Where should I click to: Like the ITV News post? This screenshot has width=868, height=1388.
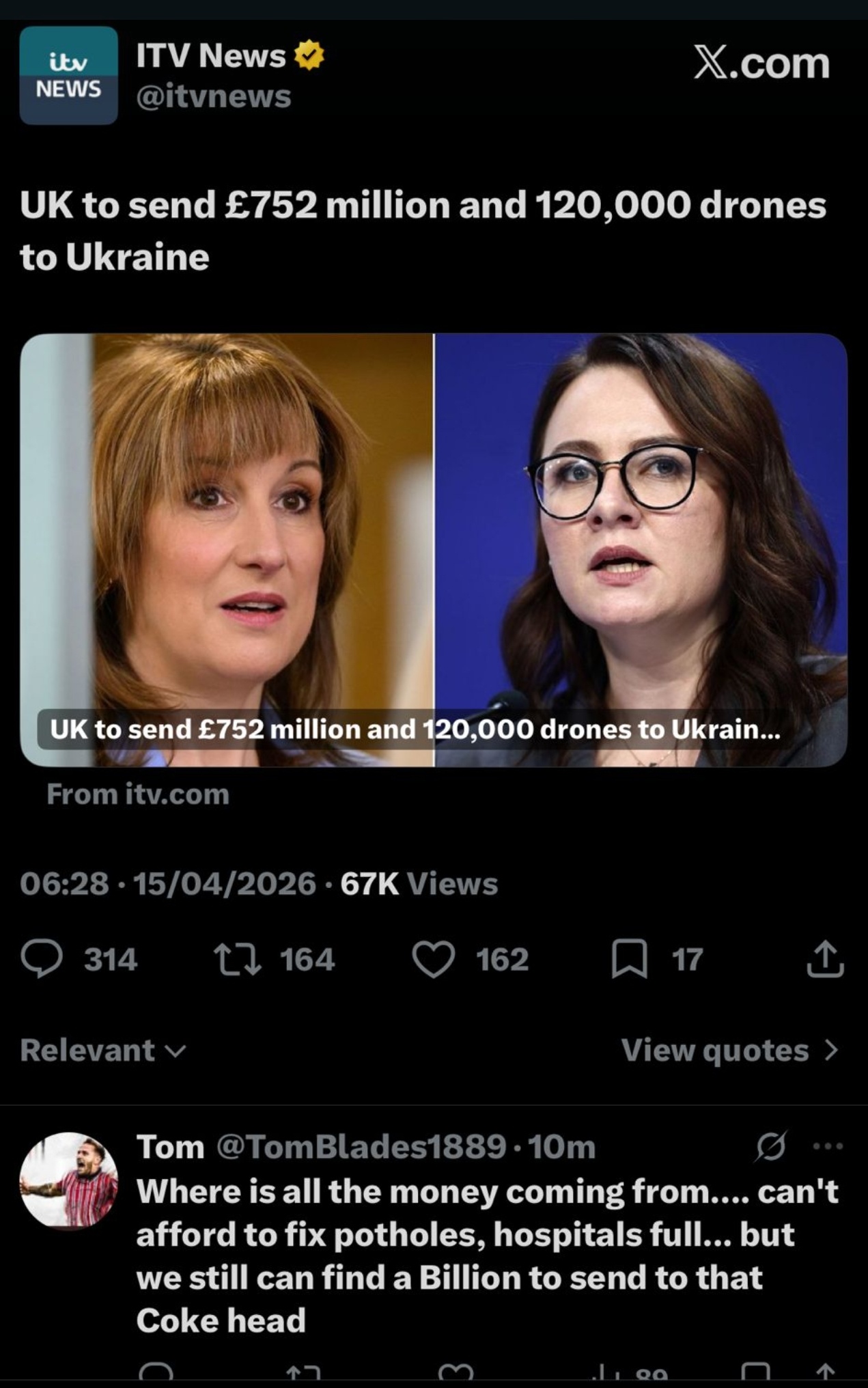click(433, 959)
